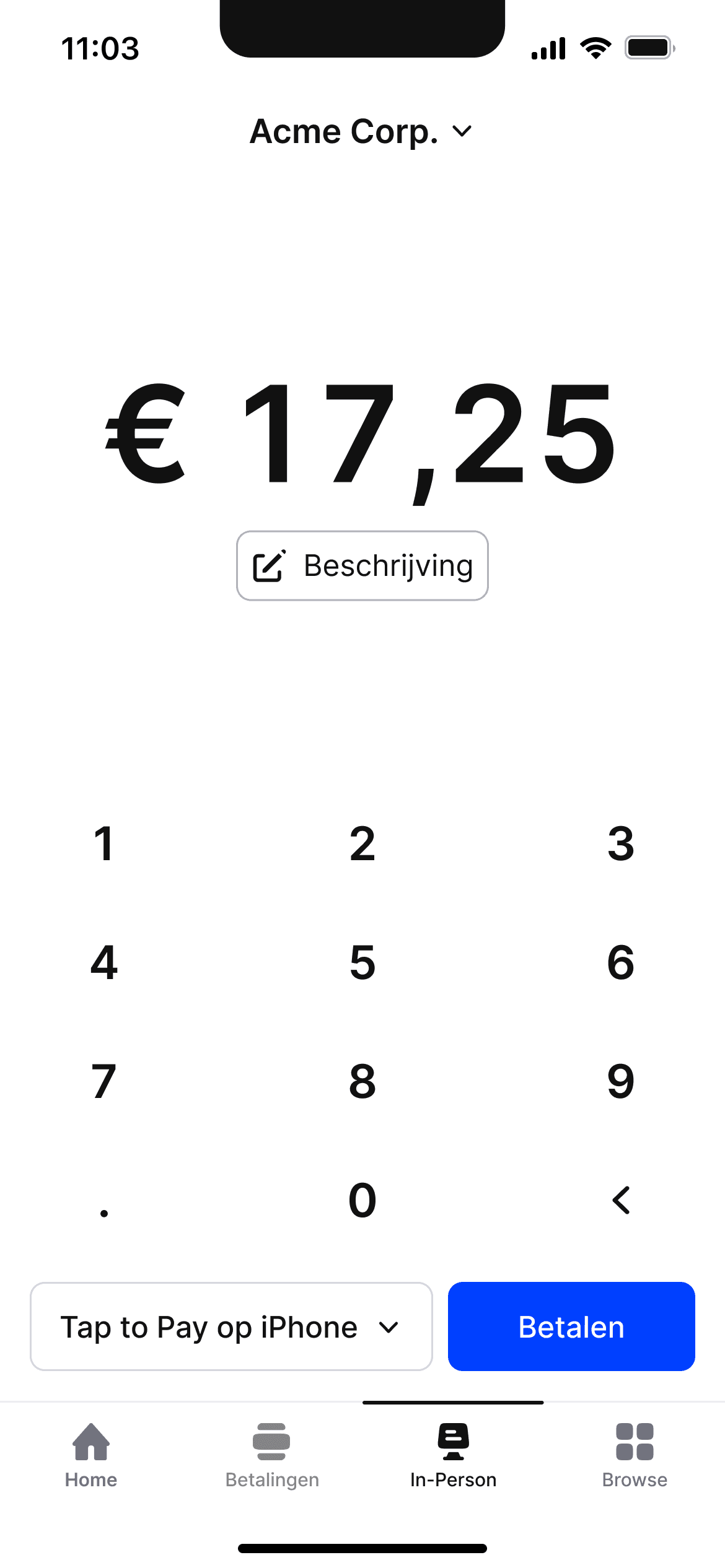
Task: Enter digit 4 on the keypad
Action: tap(104, 962)
